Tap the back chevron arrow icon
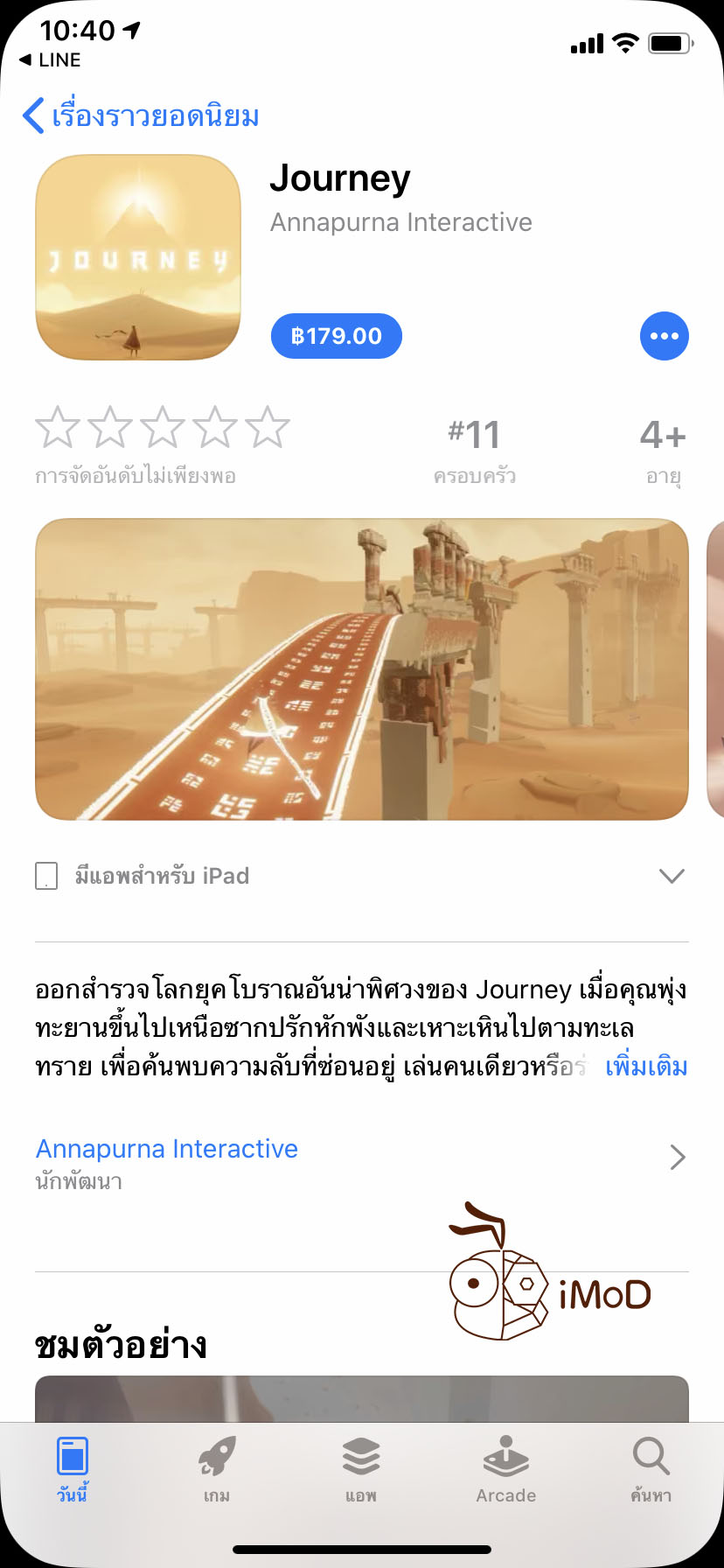 pos(33,115)
